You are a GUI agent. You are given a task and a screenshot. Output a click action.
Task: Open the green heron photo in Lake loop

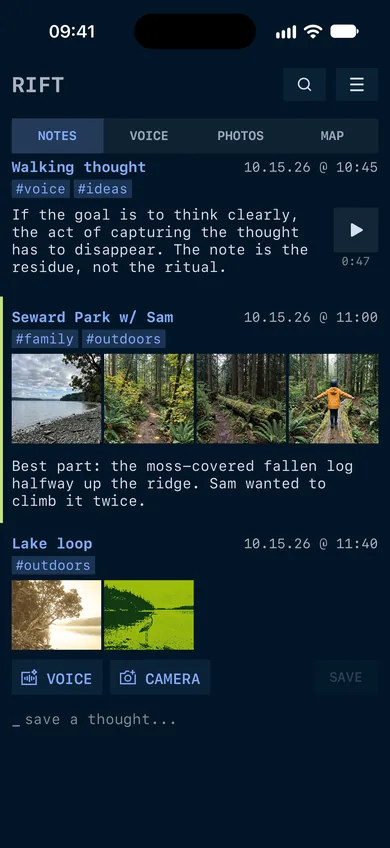(x=149, y=615)
